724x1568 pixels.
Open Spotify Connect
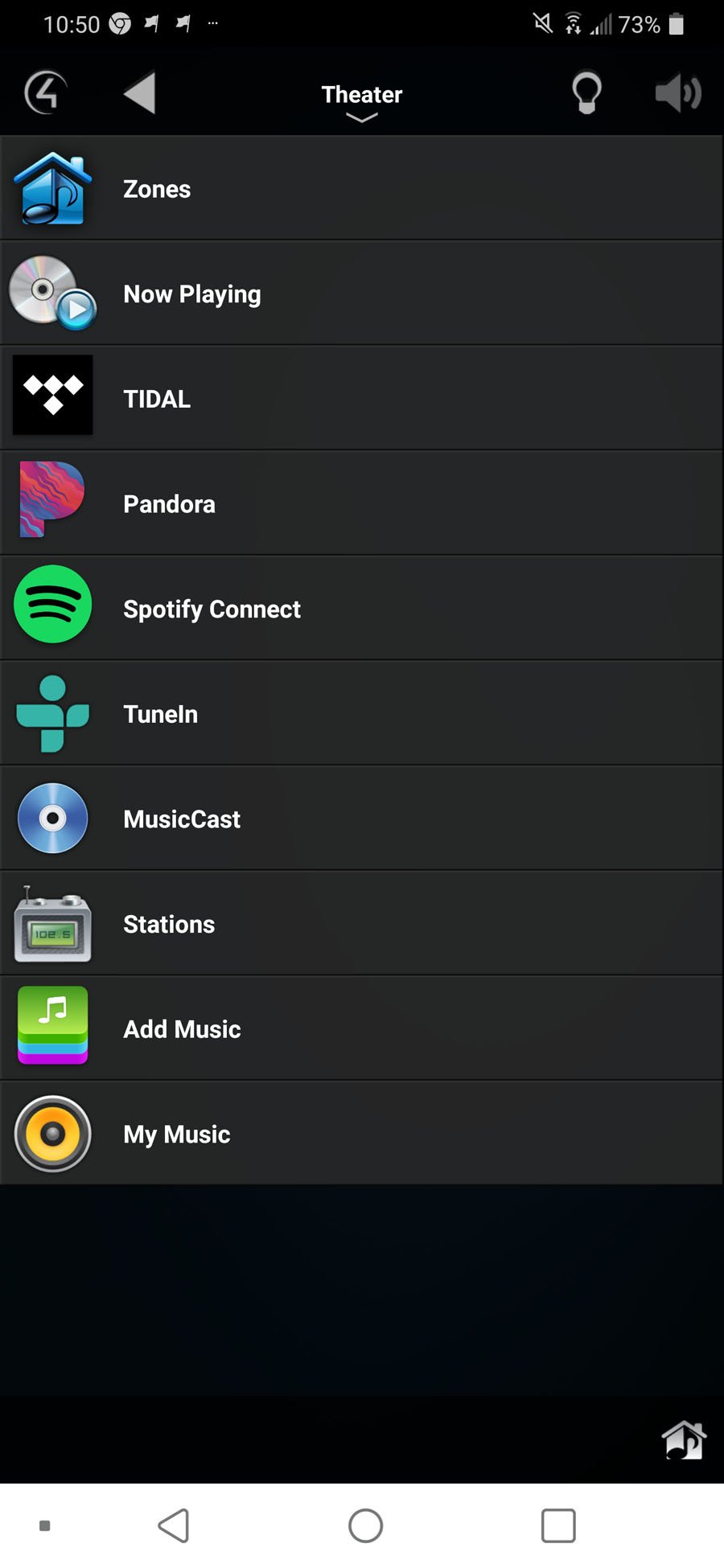click(362, 609)
